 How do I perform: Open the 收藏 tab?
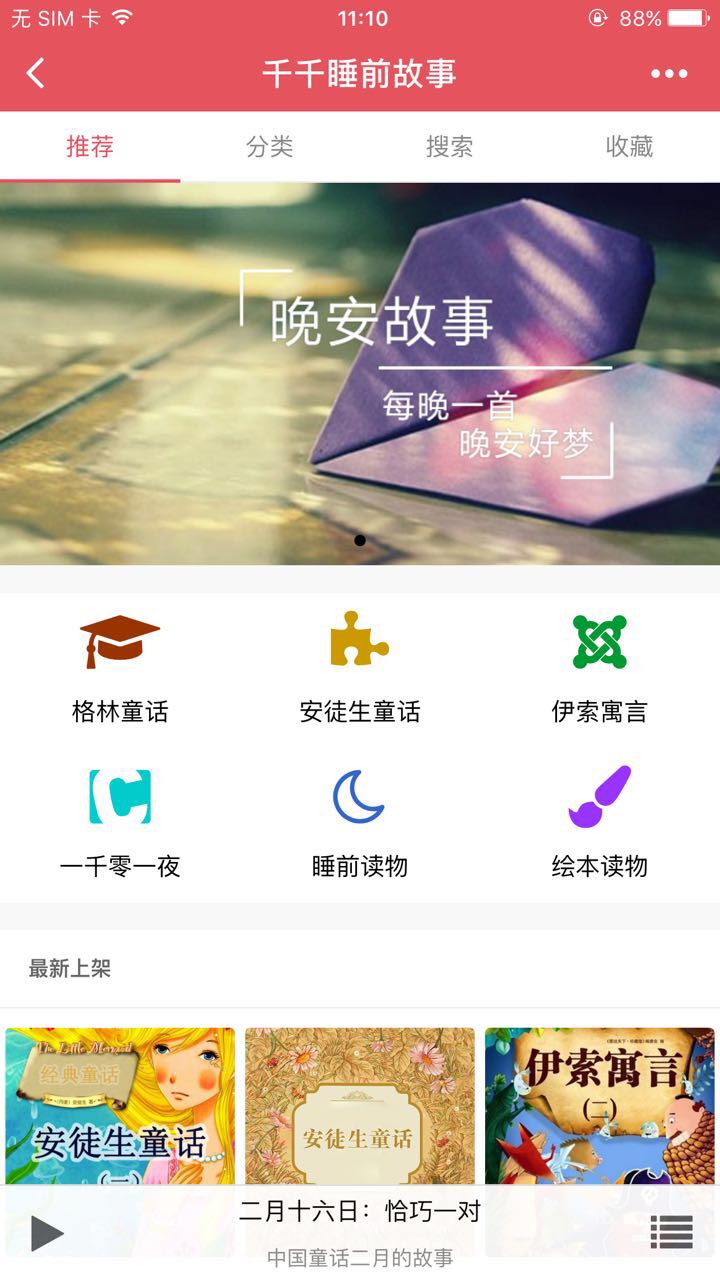(x=630, y=147)
